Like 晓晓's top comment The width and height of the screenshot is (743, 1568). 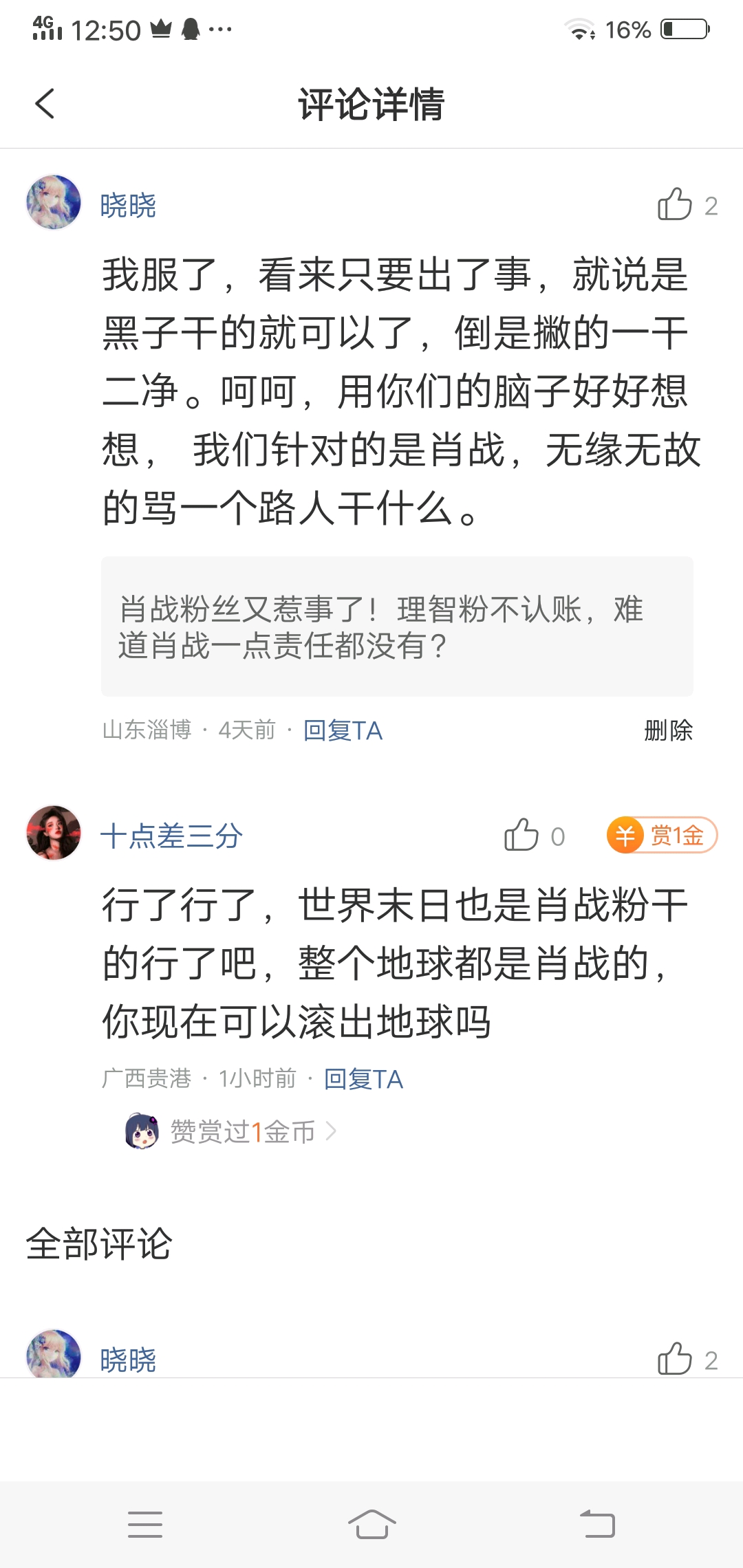[x=675, y=204]
